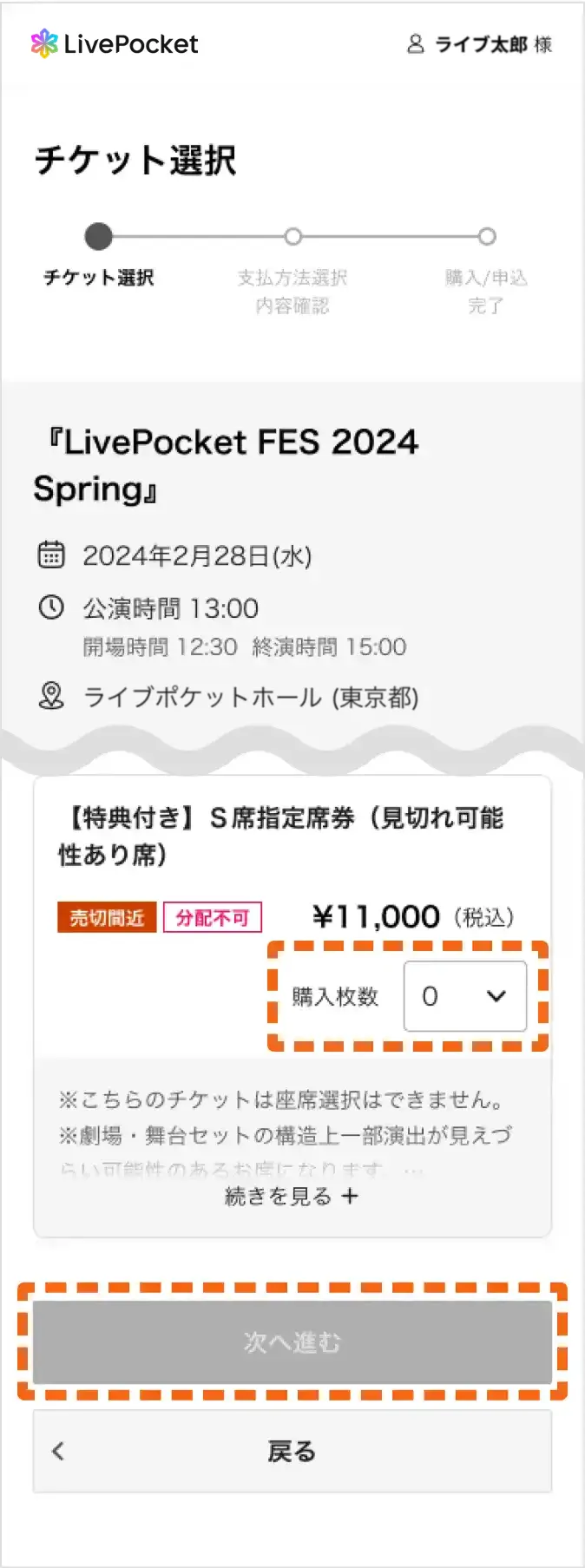Open the ライブ太郎 account menu
The height and width of the screenshot is (1568, 585).
[480, 44]
